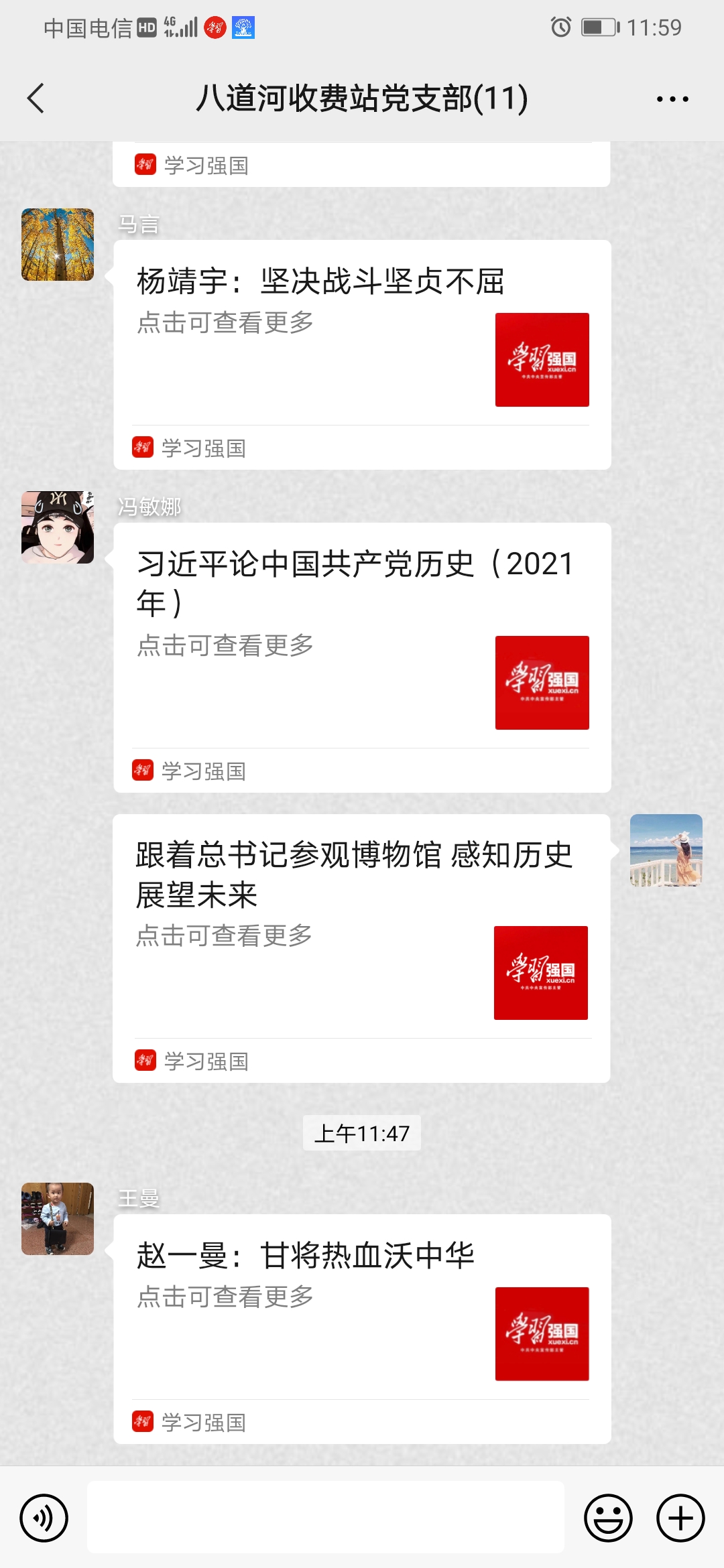Tap my own beach avatar
Viewport: 724px width, 1568px height.
coord(666,850)
